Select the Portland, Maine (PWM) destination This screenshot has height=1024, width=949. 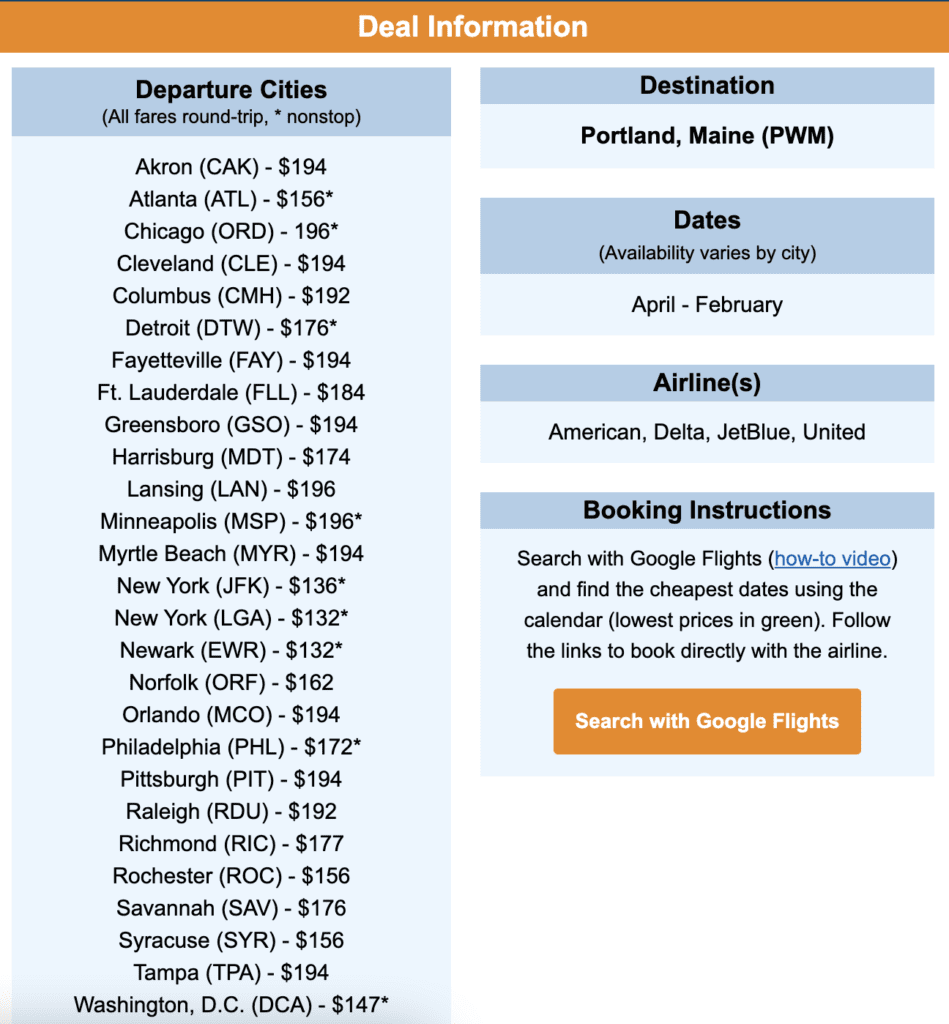point(707,135)
